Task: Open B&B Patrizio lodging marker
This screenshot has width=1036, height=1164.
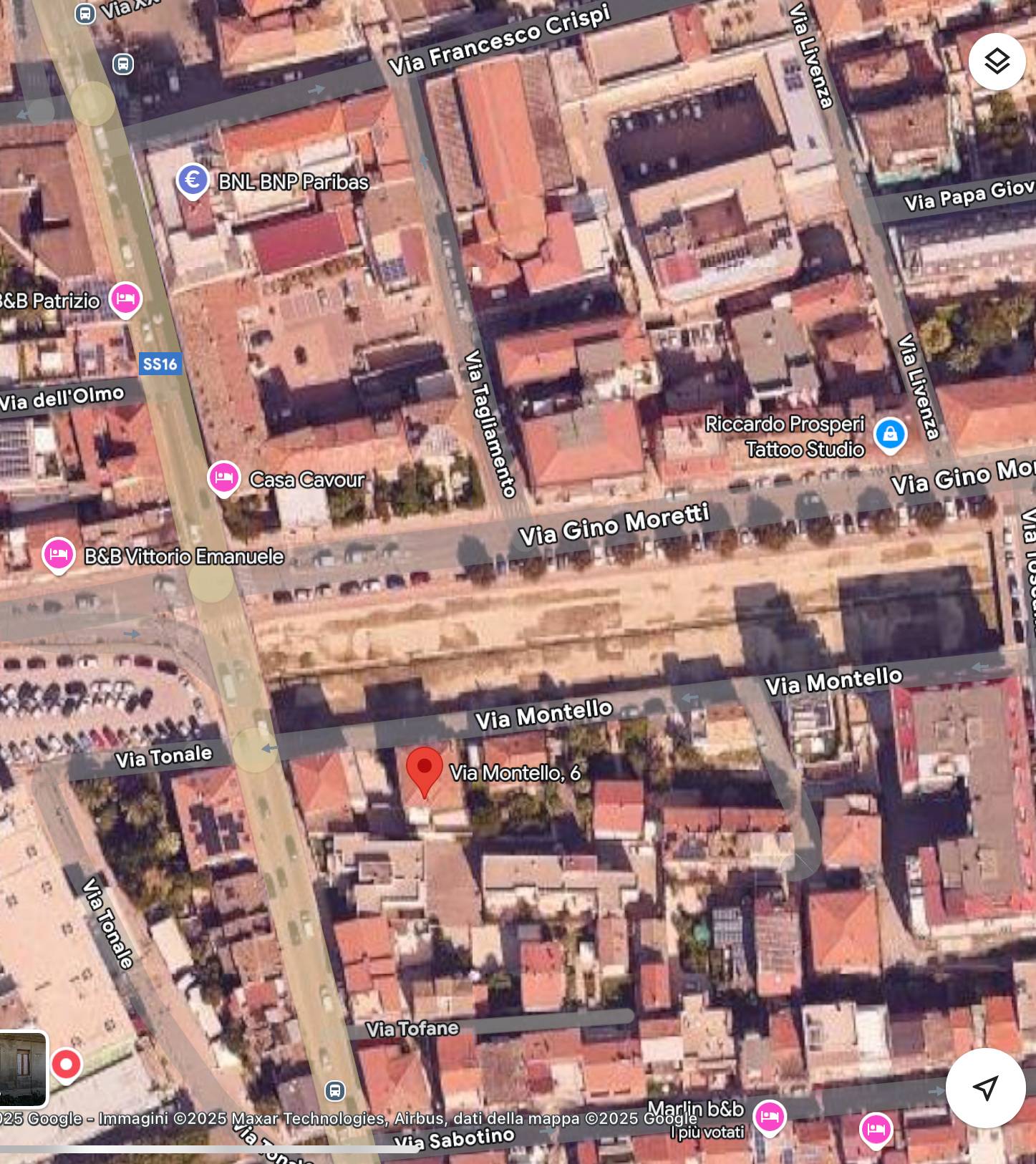Action: (125, 298)
